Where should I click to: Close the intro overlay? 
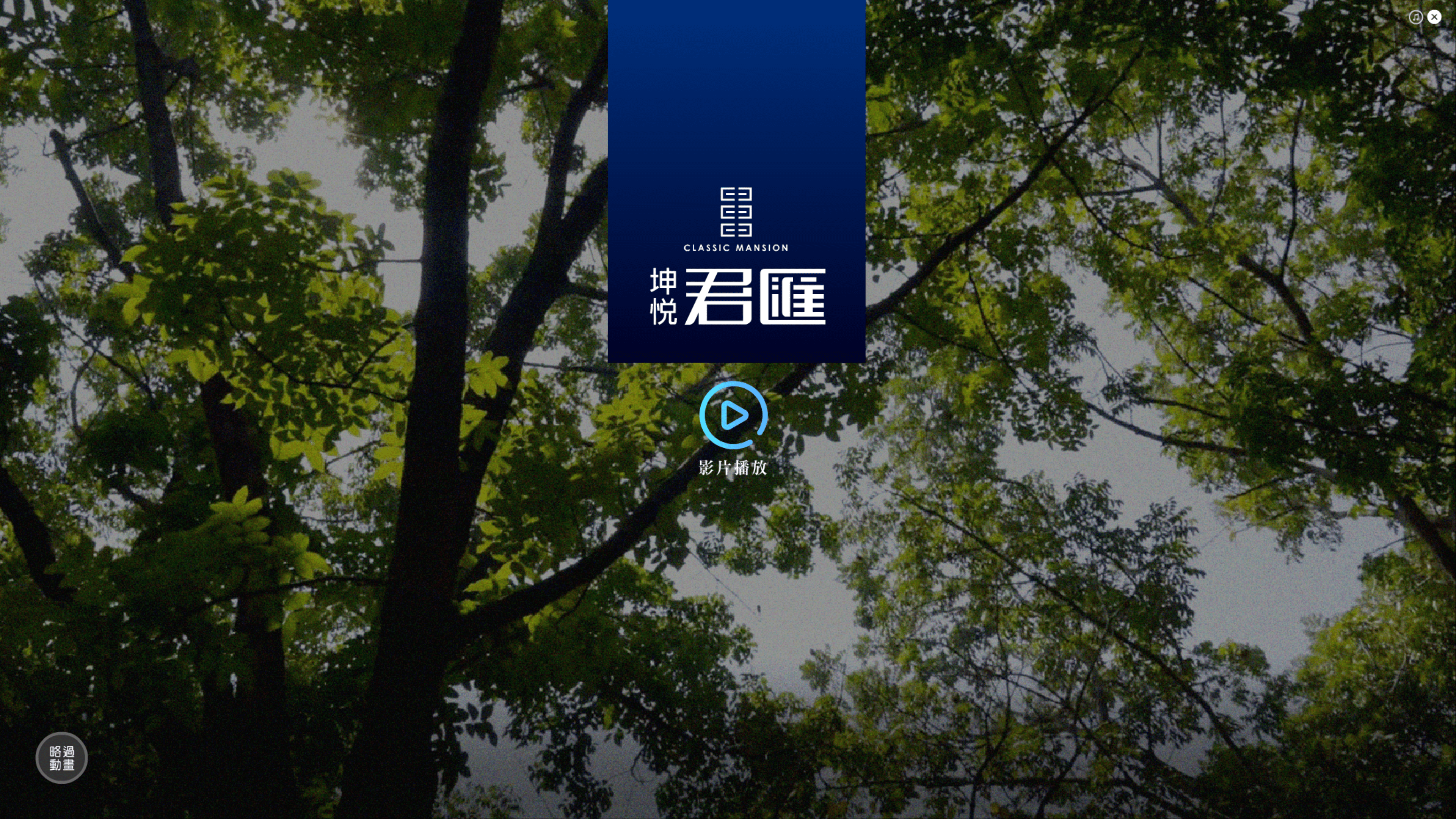point(1434,17)
